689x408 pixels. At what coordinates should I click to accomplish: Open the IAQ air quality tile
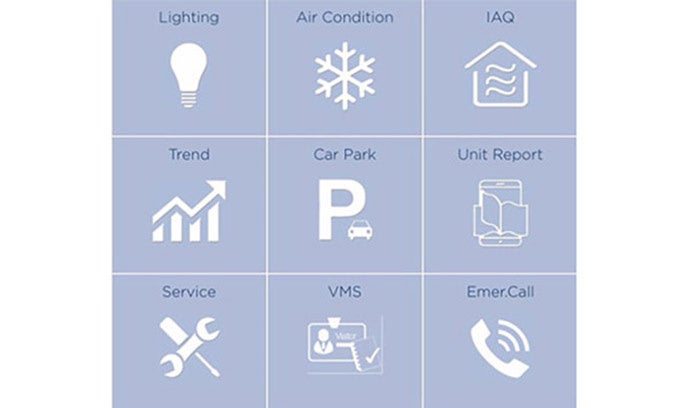tap(500, 70)
